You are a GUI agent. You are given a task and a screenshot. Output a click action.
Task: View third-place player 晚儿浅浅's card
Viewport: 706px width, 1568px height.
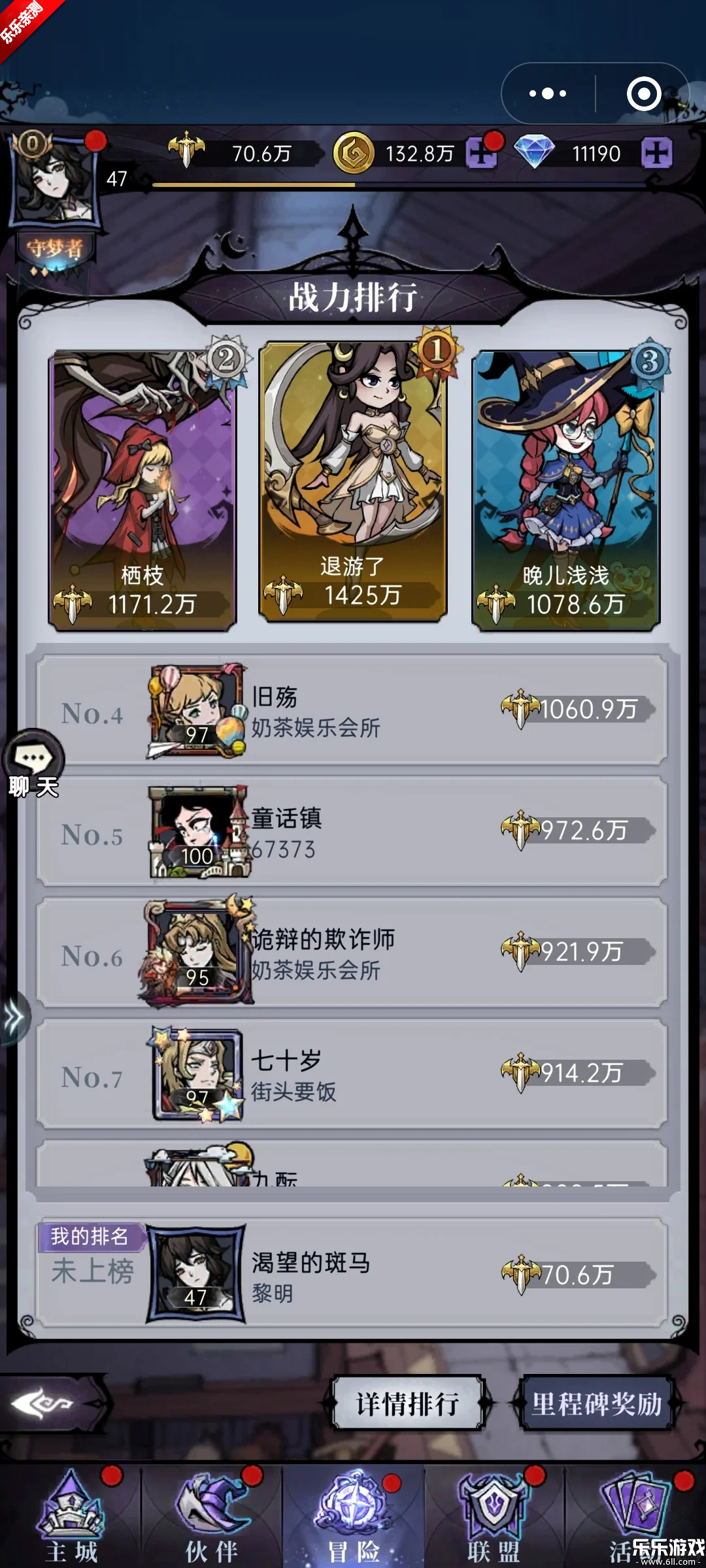(565, 490)
